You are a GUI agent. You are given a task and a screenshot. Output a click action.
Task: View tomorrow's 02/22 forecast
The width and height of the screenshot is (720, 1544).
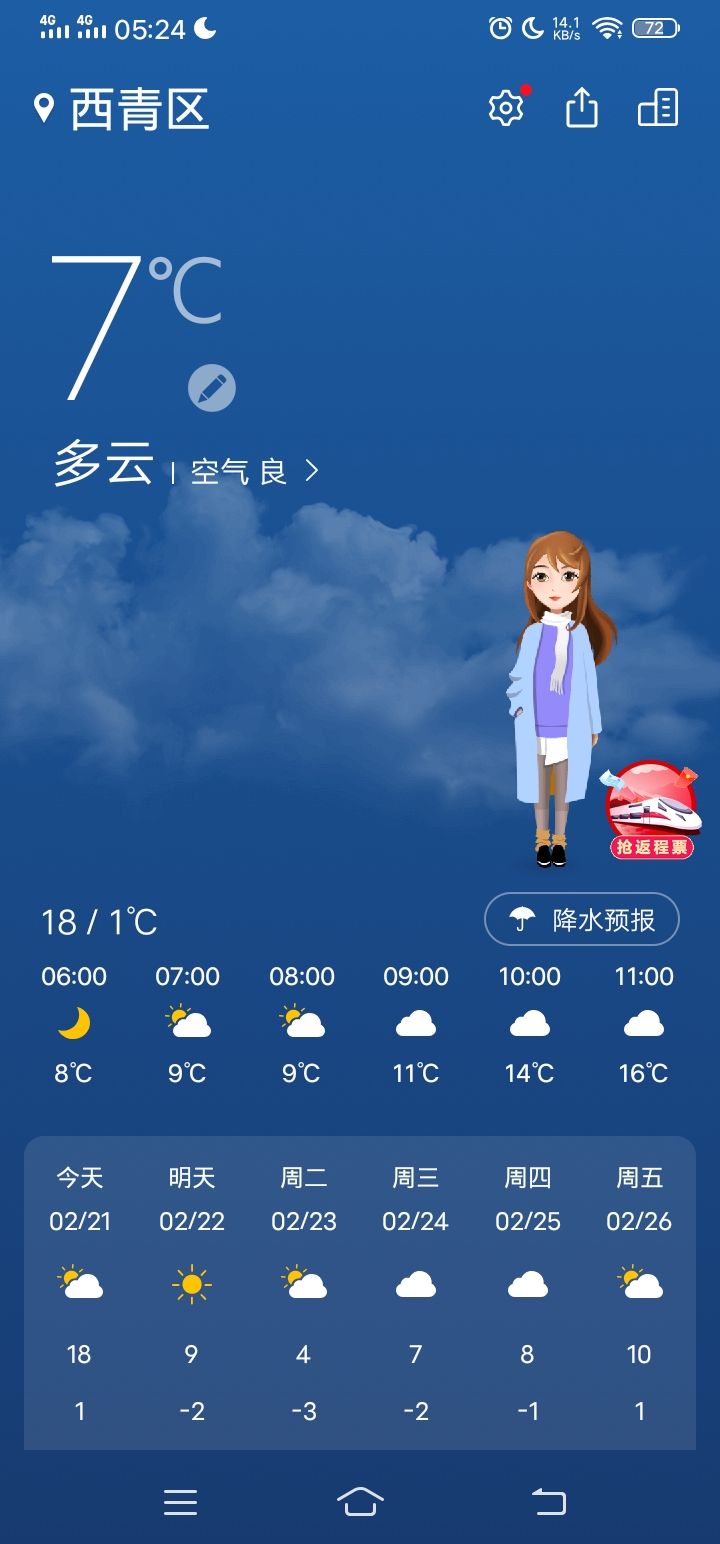click(x=191, y=1290)
